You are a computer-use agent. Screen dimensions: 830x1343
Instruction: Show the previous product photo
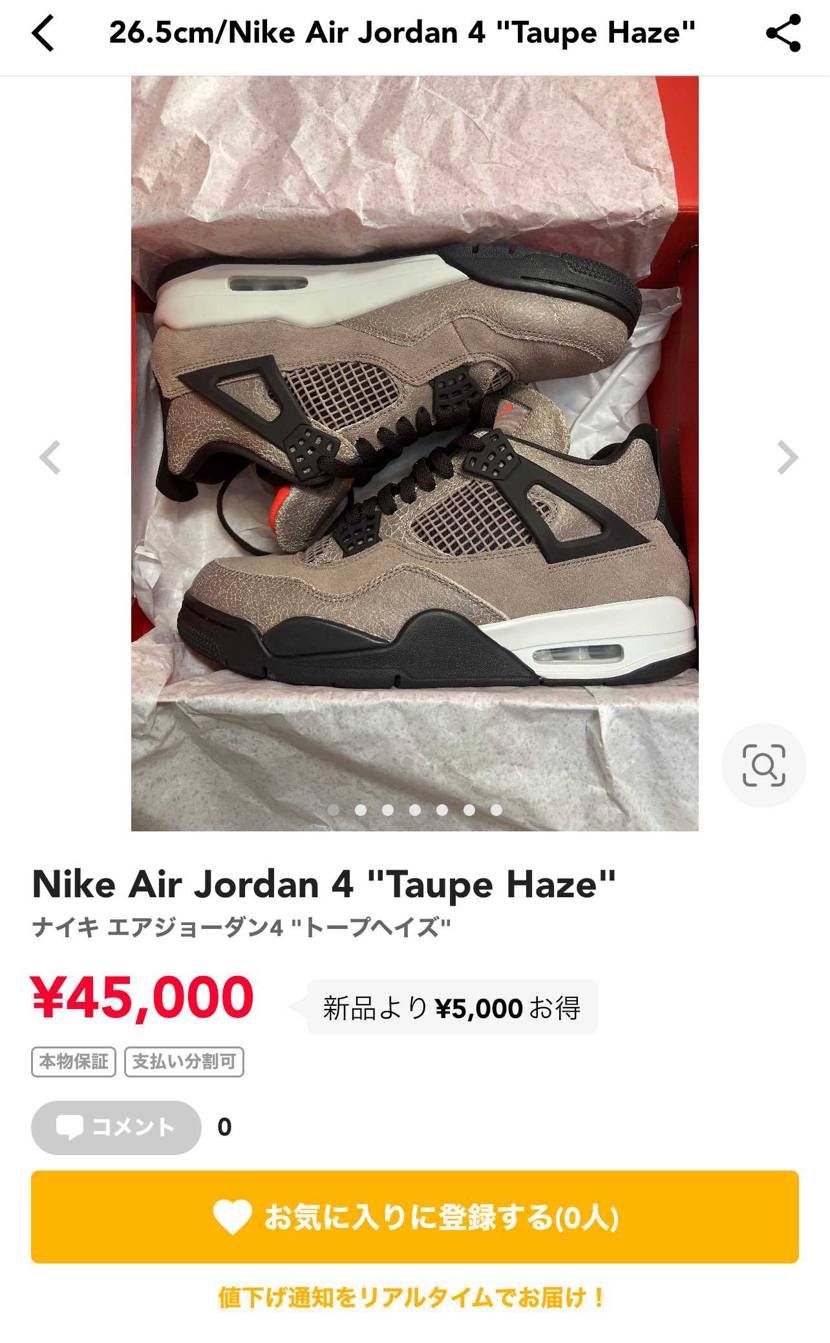click(50, 457)
